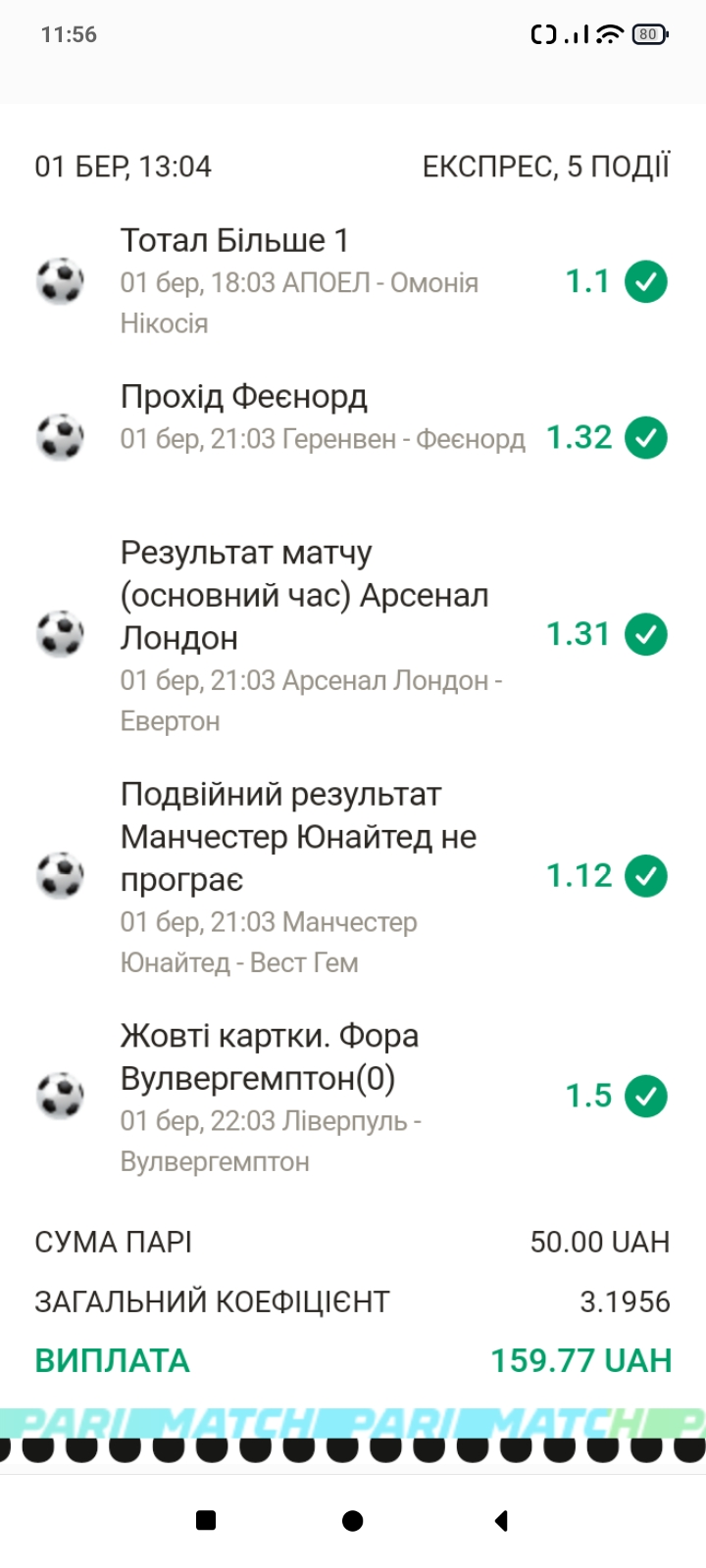Go back with the system back button

(x=501, y=1520)
